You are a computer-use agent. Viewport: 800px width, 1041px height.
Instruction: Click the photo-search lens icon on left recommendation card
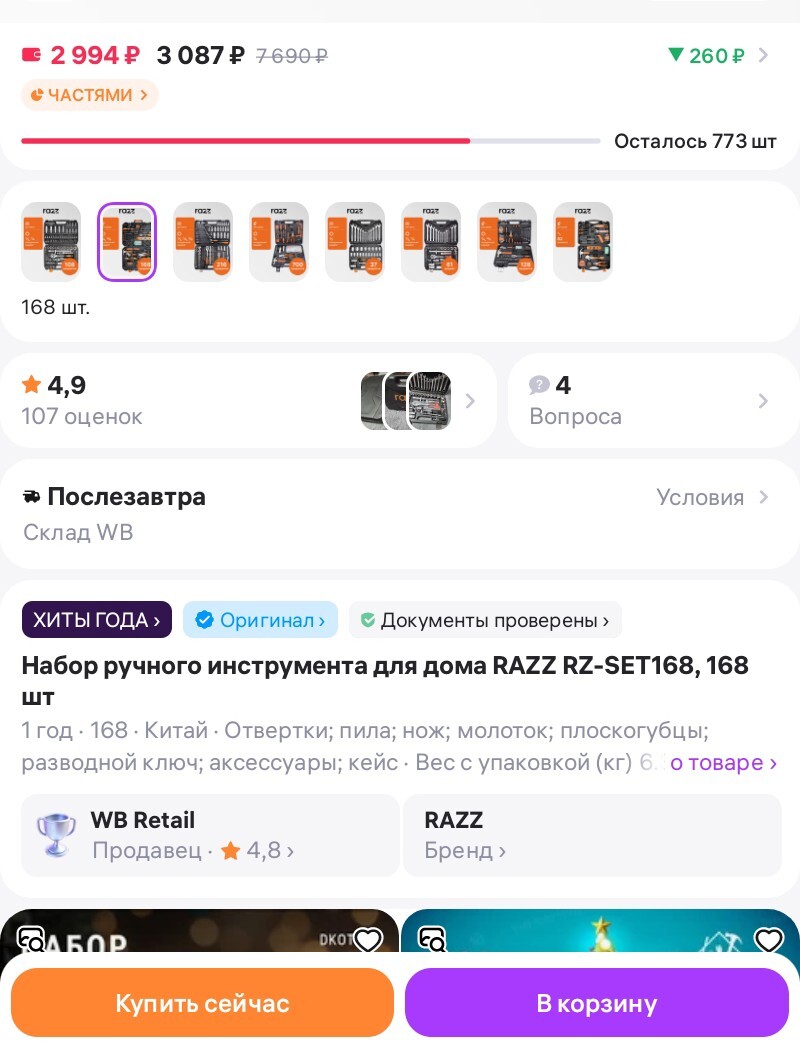(x=30, y=940)
